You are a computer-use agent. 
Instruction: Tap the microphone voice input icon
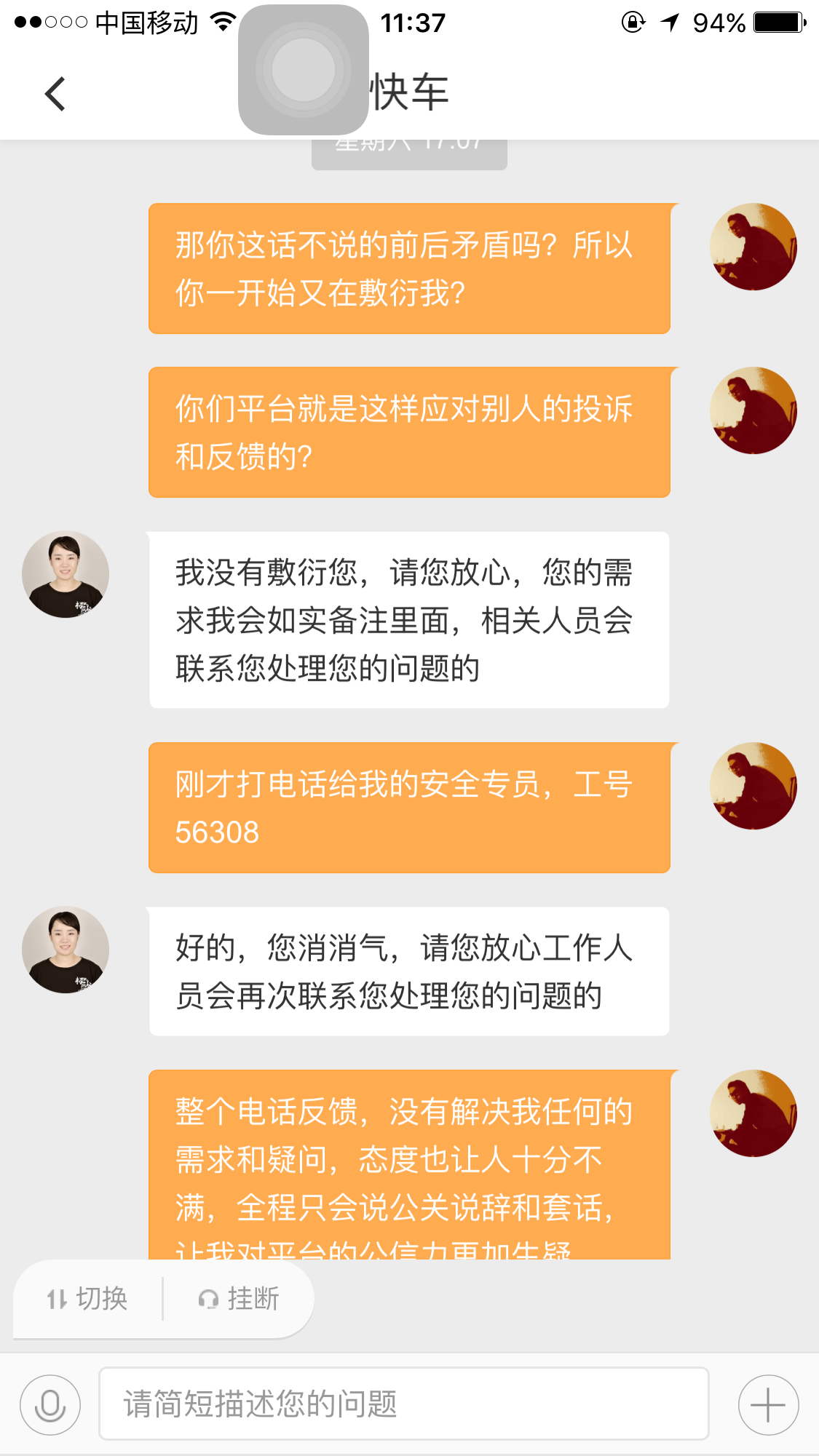pos(50,1405)
